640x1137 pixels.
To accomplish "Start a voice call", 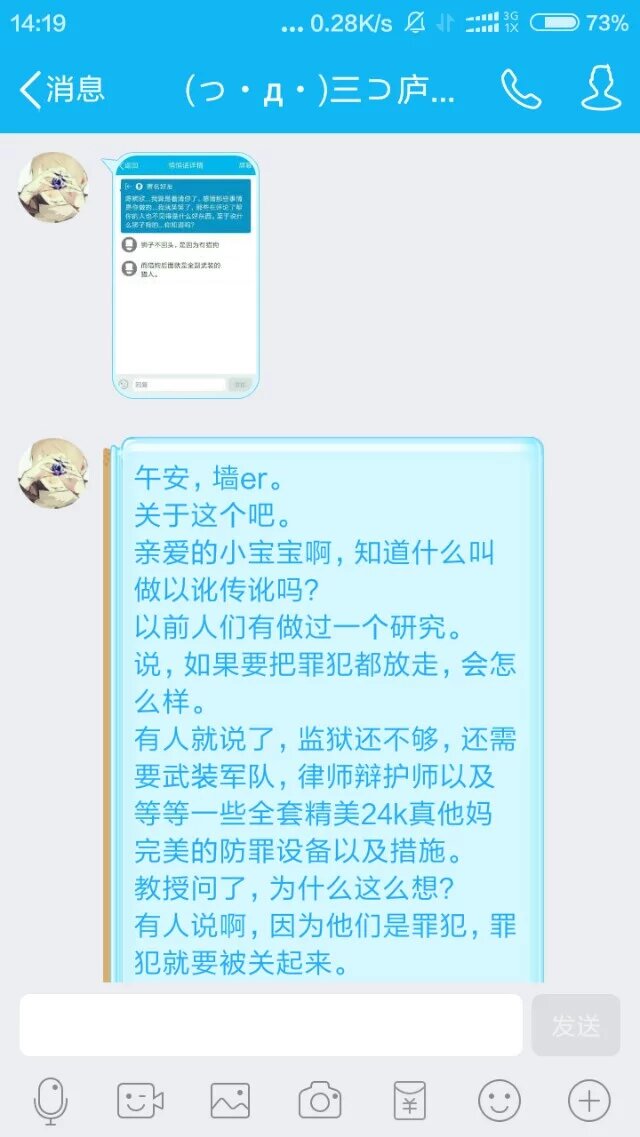I will pyautogui.click(x=520, y=90).
